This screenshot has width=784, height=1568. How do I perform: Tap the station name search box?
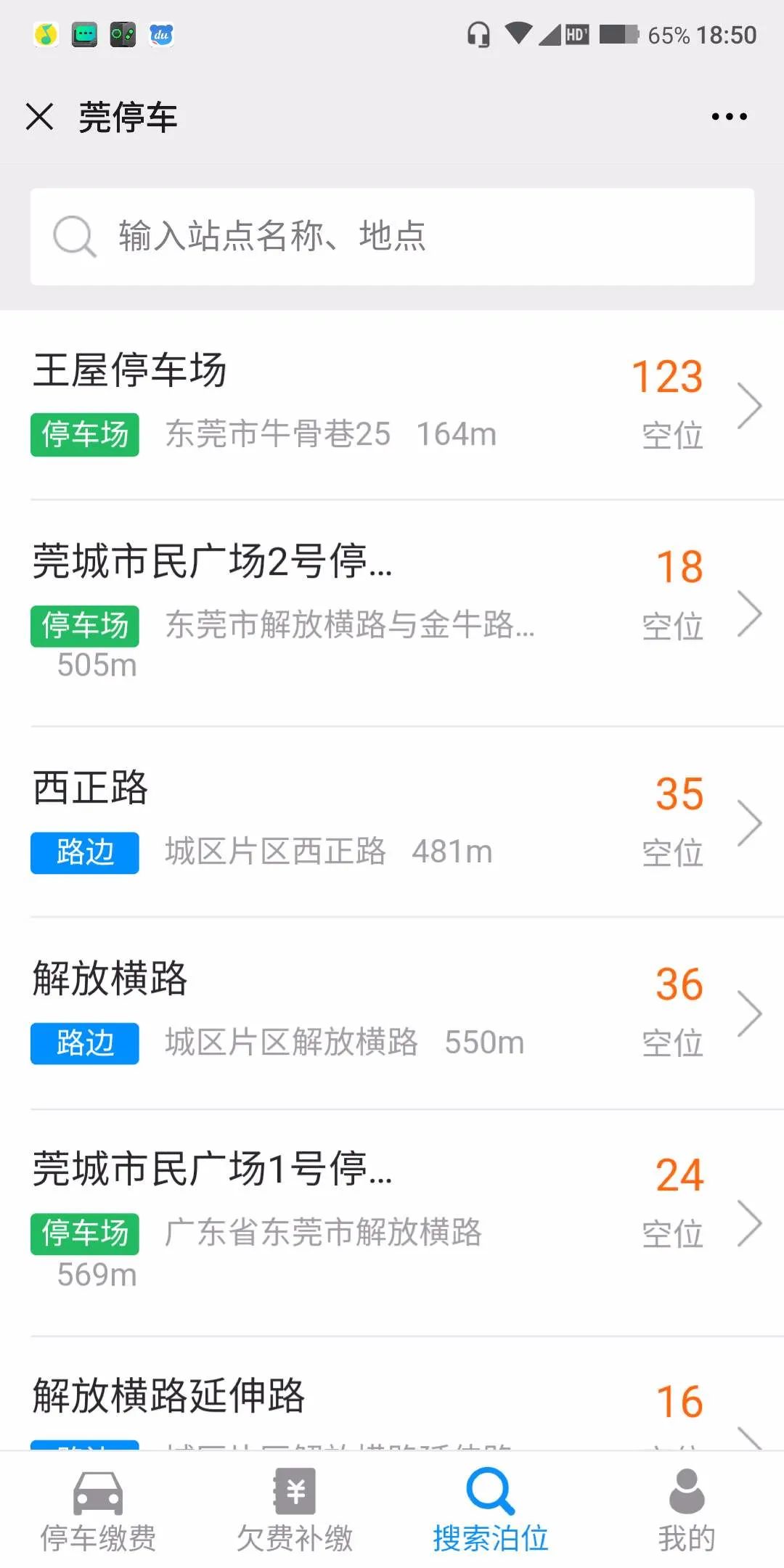pos(392,237)
